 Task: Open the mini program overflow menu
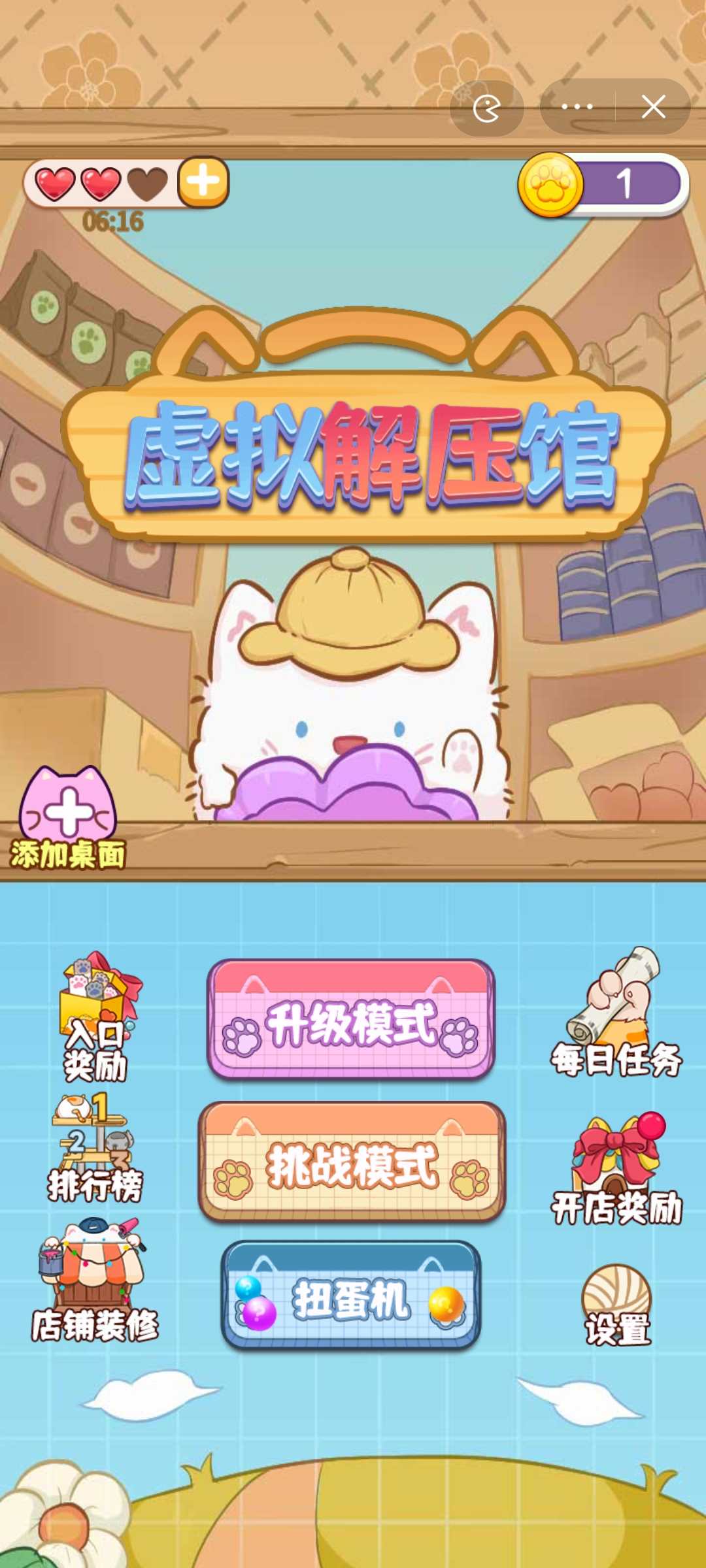pos(577,106)
